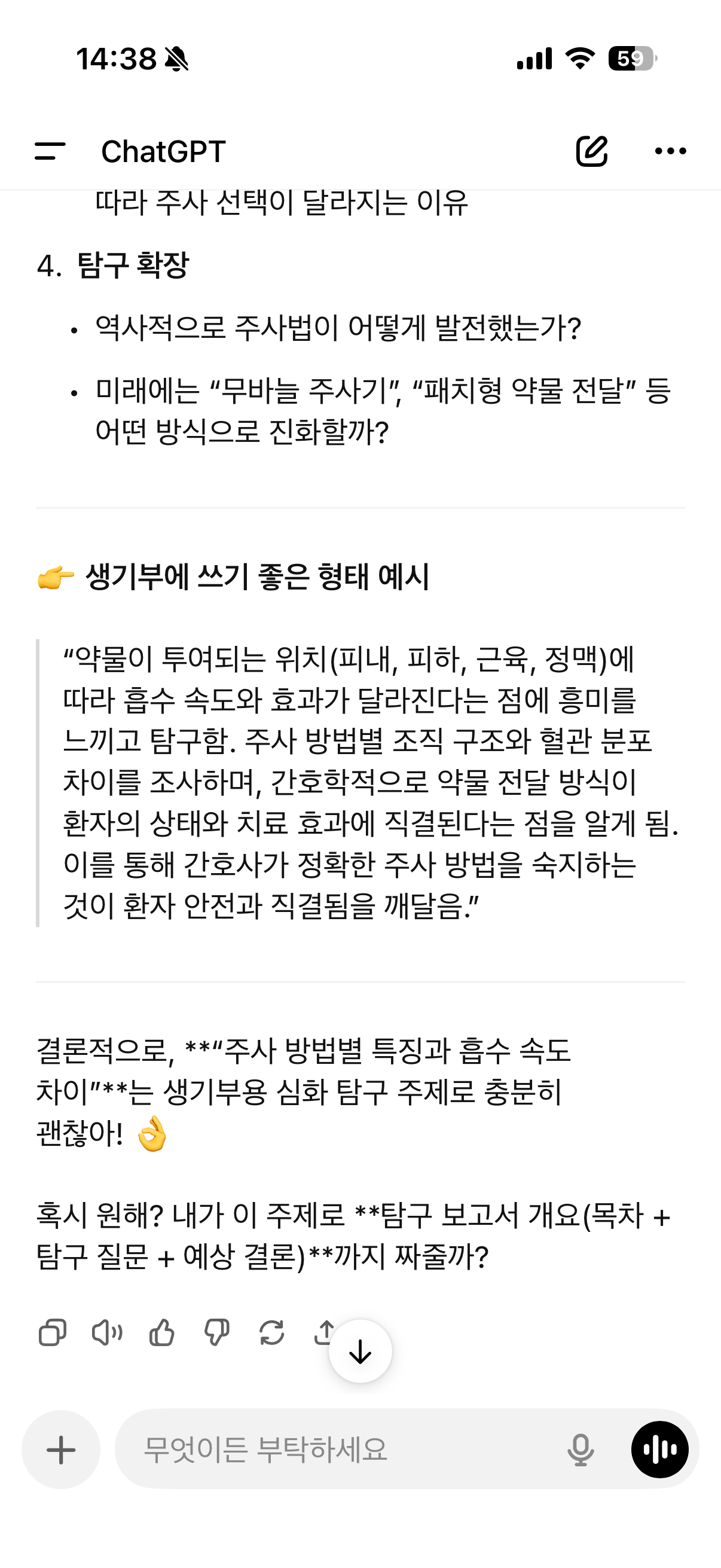Open the three-dot overflow menu
The image size is (721, 1568).
tap(670, 151)
